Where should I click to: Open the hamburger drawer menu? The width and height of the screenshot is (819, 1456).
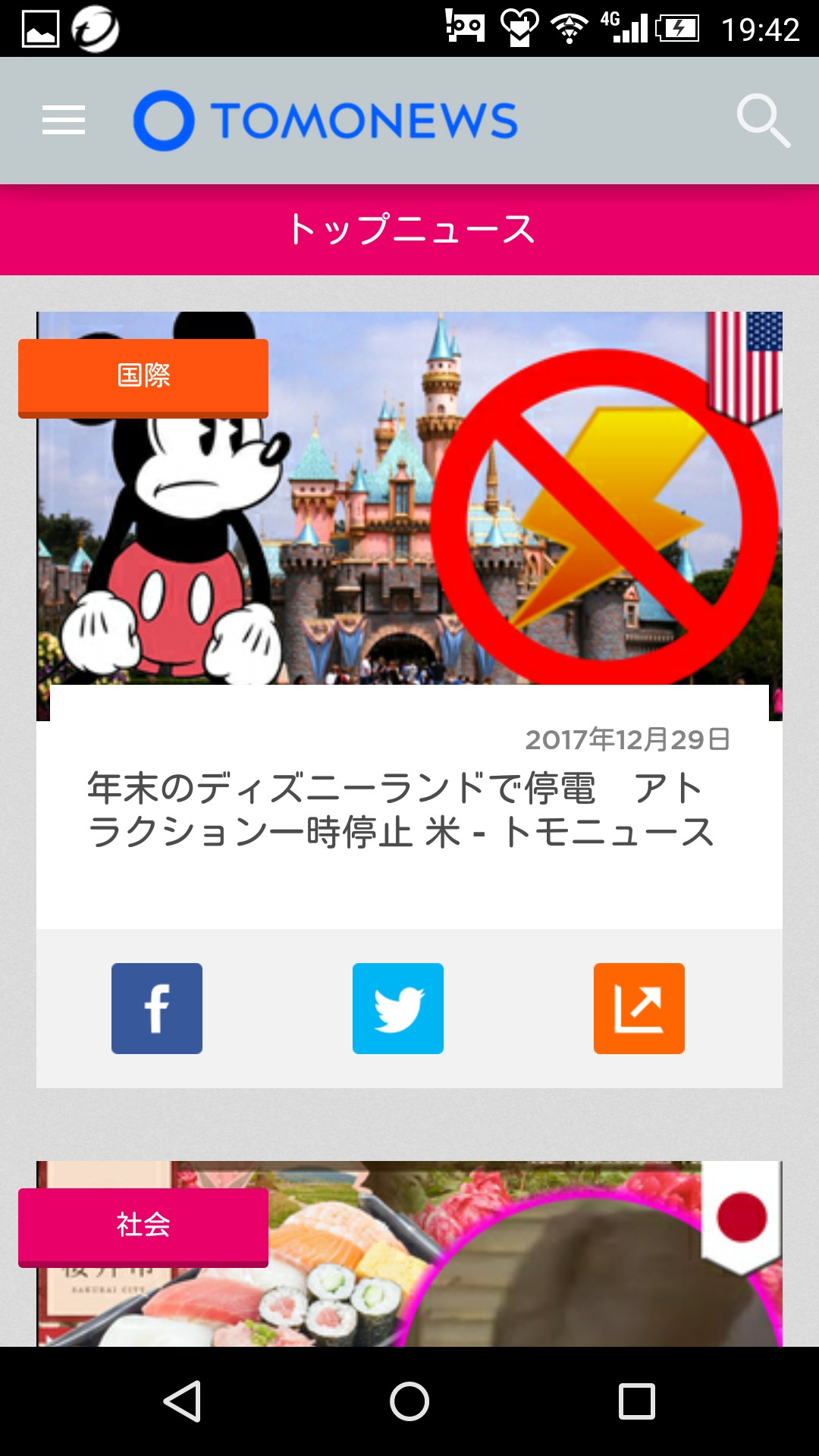click(x=64, y=121)
